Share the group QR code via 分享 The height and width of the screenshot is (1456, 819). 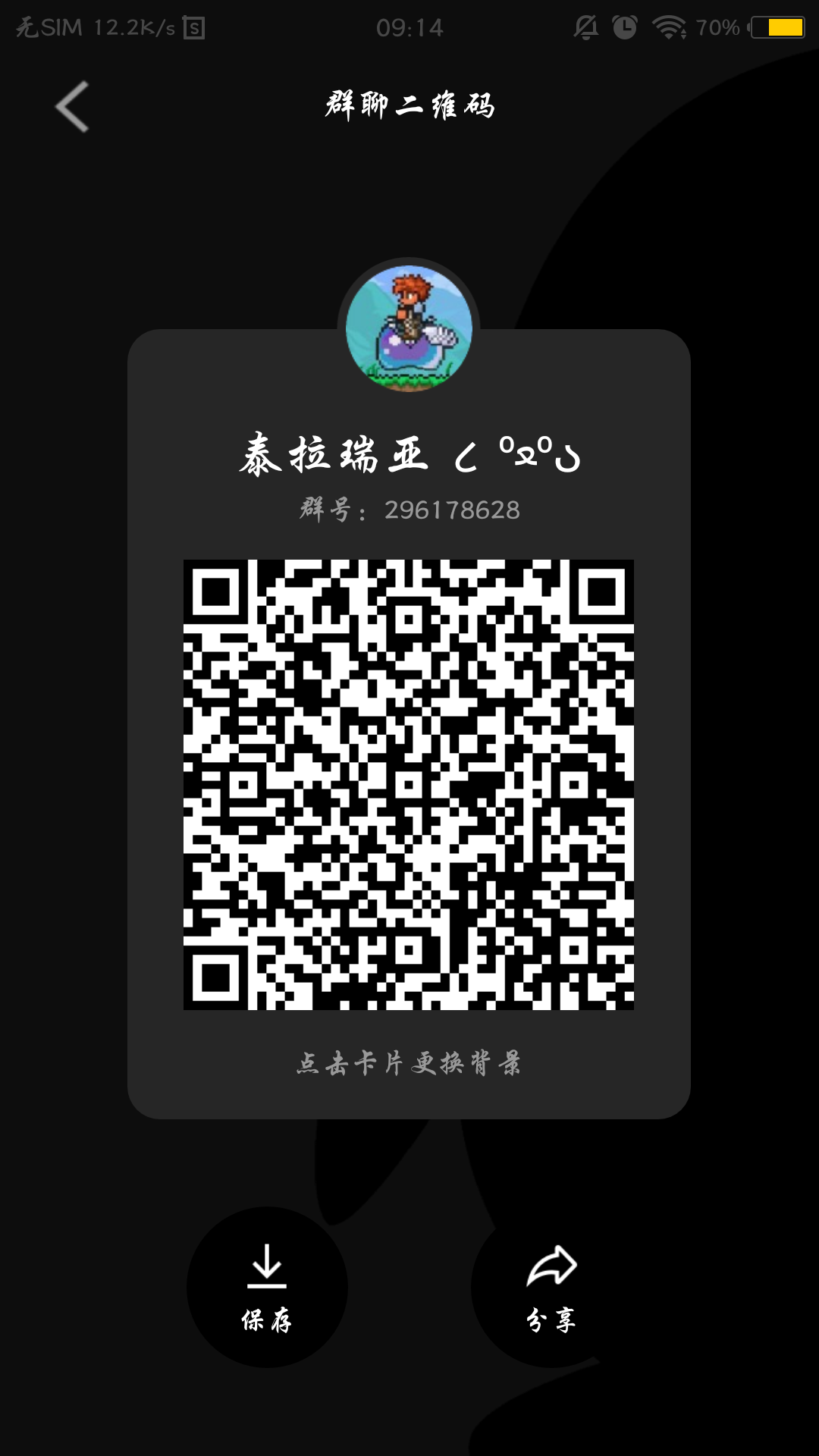click(x=551, y=1287)
